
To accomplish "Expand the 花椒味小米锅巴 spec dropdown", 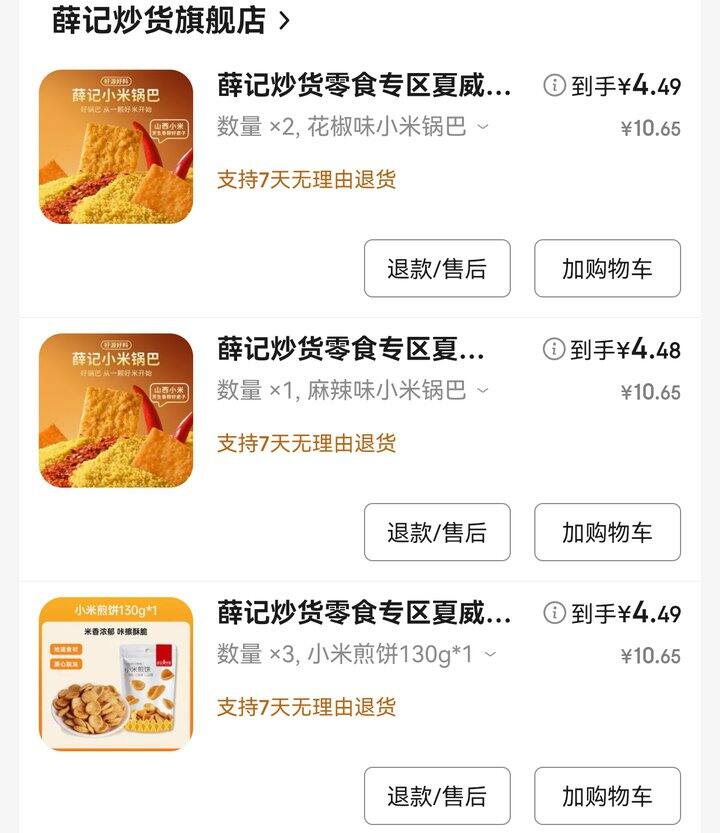I will (x=483, y=127).
